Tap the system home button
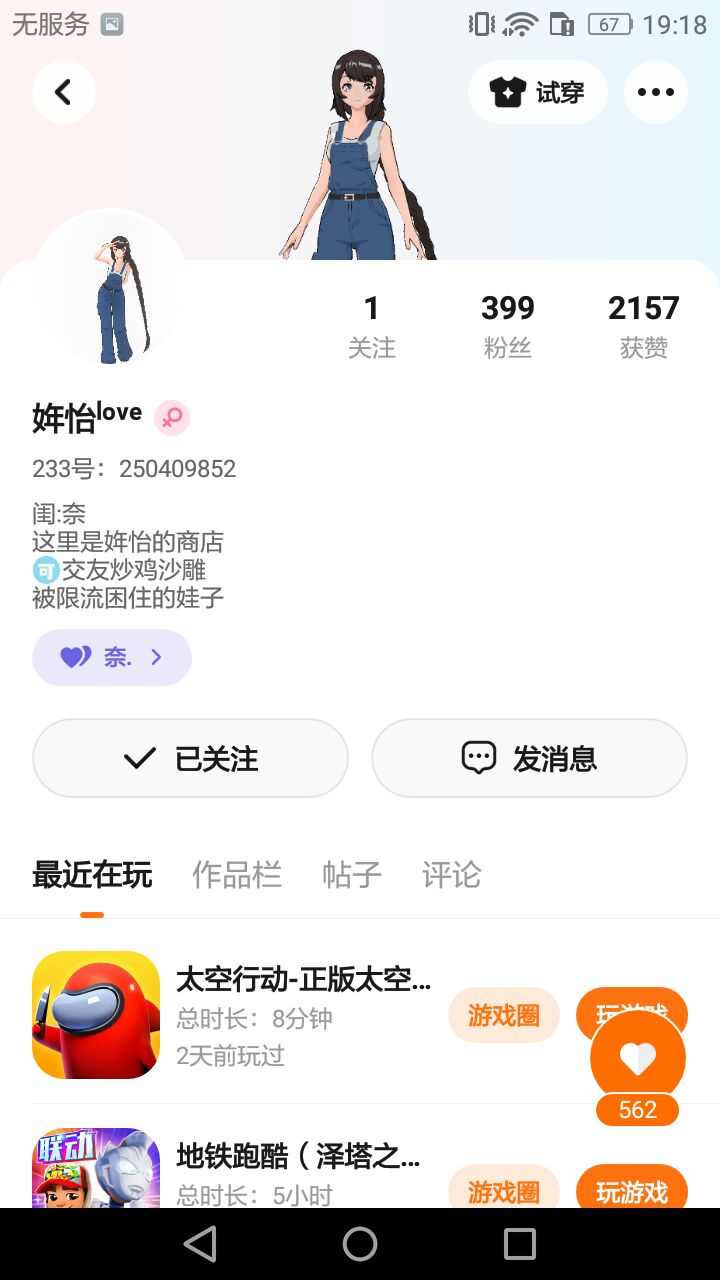Screen dimensions: 720x1280 click(x=360, y=1244)
